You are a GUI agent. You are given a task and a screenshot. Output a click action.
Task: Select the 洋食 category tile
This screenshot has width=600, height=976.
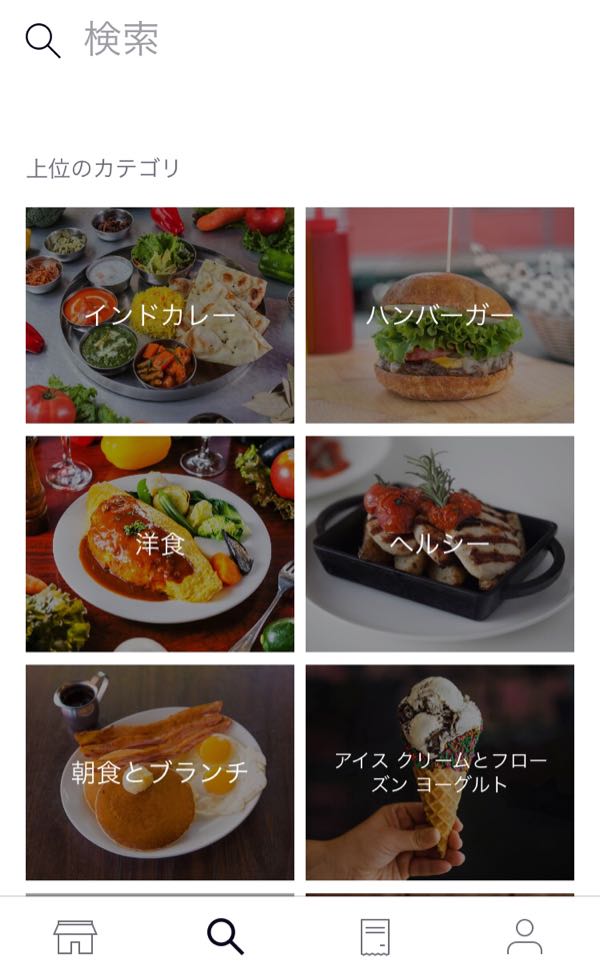(x=160, y=544)
